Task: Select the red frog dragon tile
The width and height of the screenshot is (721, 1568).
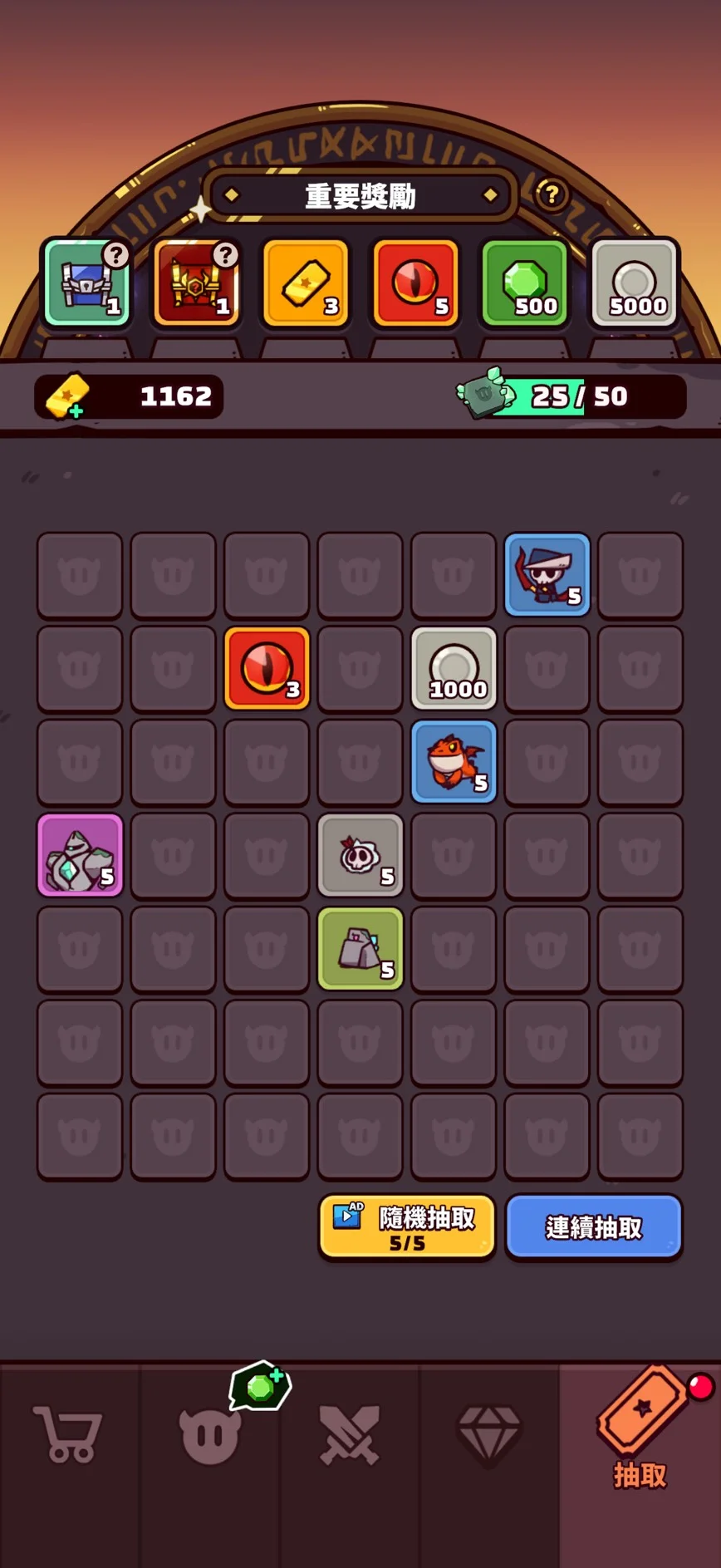Action: point(454,762)
